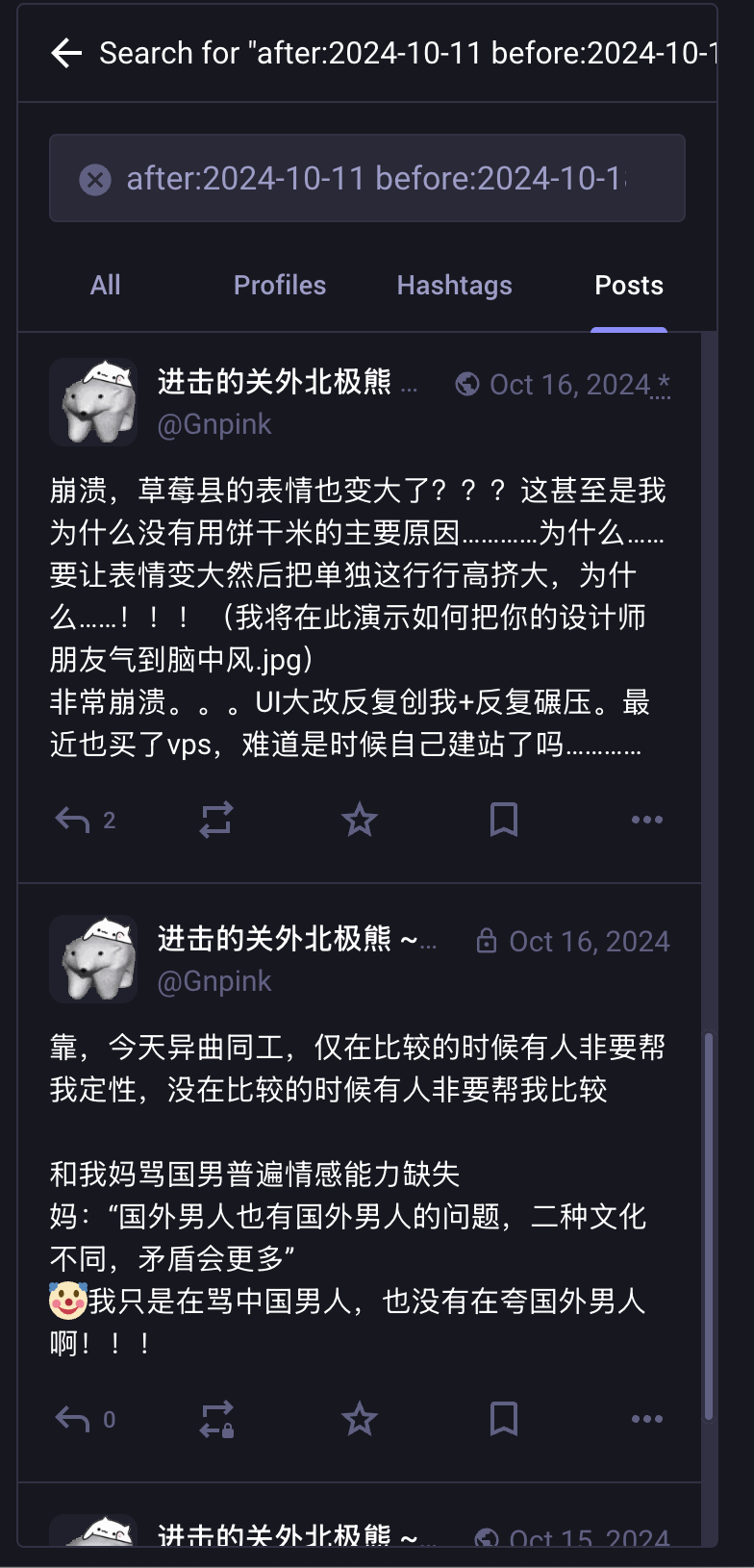
Task: Boost the post about 草莓县的表情
Action: [216, 820]
